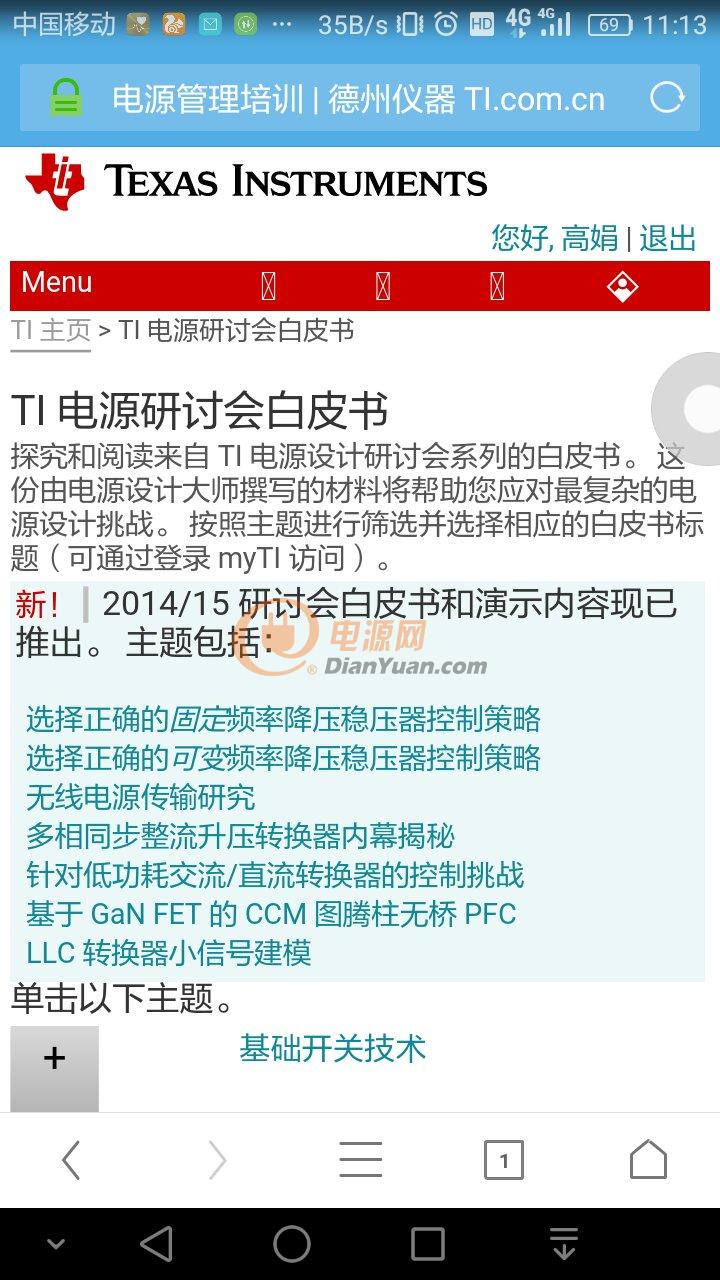The height and width of the screenshot is (1280, 720).
Task: Open the red Menu button
Action: click(x=57, y=283)
